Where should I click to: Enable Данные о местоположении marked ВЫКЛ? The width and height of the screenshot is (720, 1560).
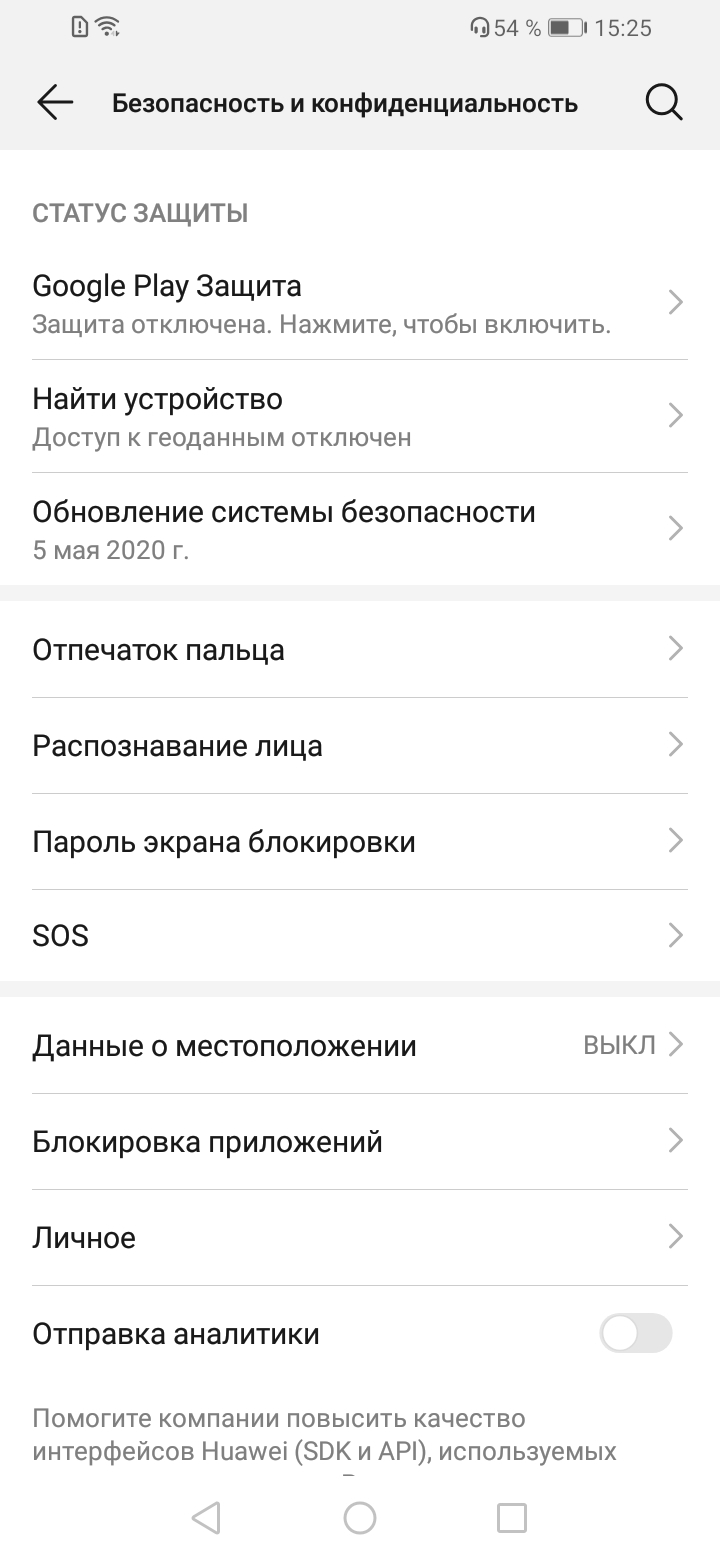pyautogui.click(x=360, y=1045)
